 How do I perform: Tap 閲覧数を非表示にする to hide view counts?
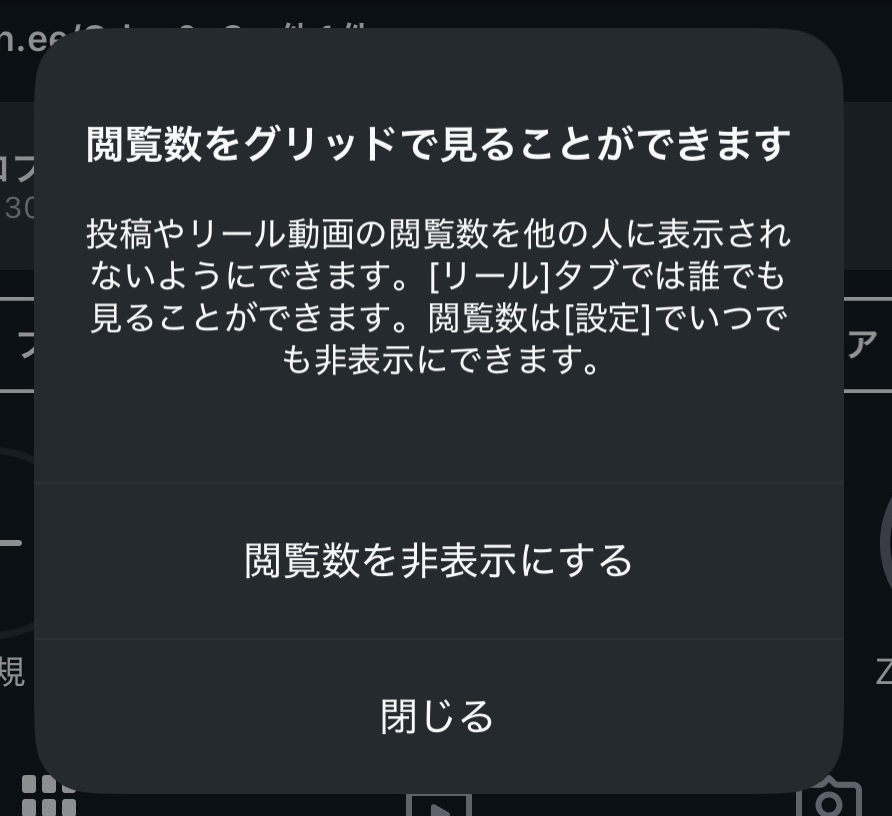point(439,561)
